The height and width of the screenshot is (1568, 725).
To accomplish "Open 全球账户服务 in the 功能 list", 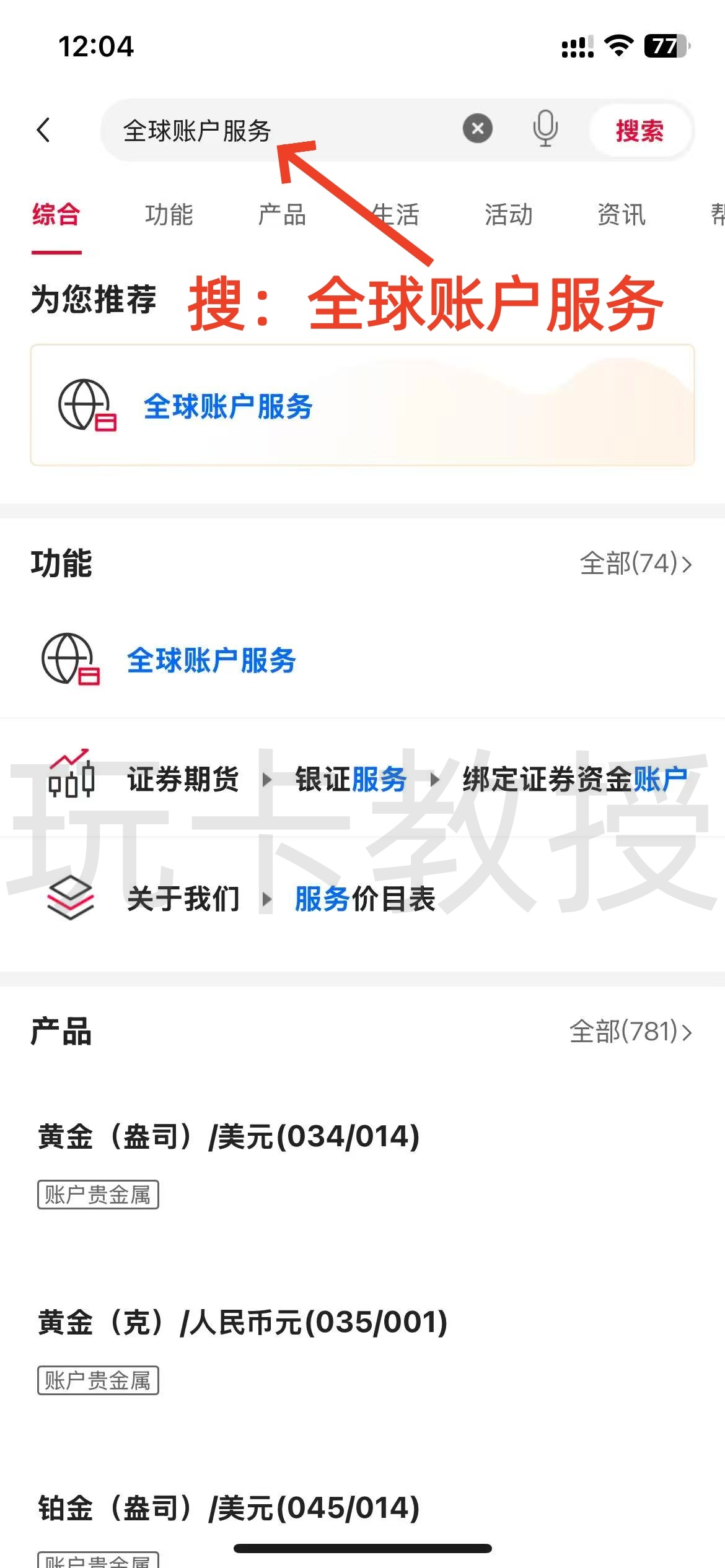I will coord(211,660).
